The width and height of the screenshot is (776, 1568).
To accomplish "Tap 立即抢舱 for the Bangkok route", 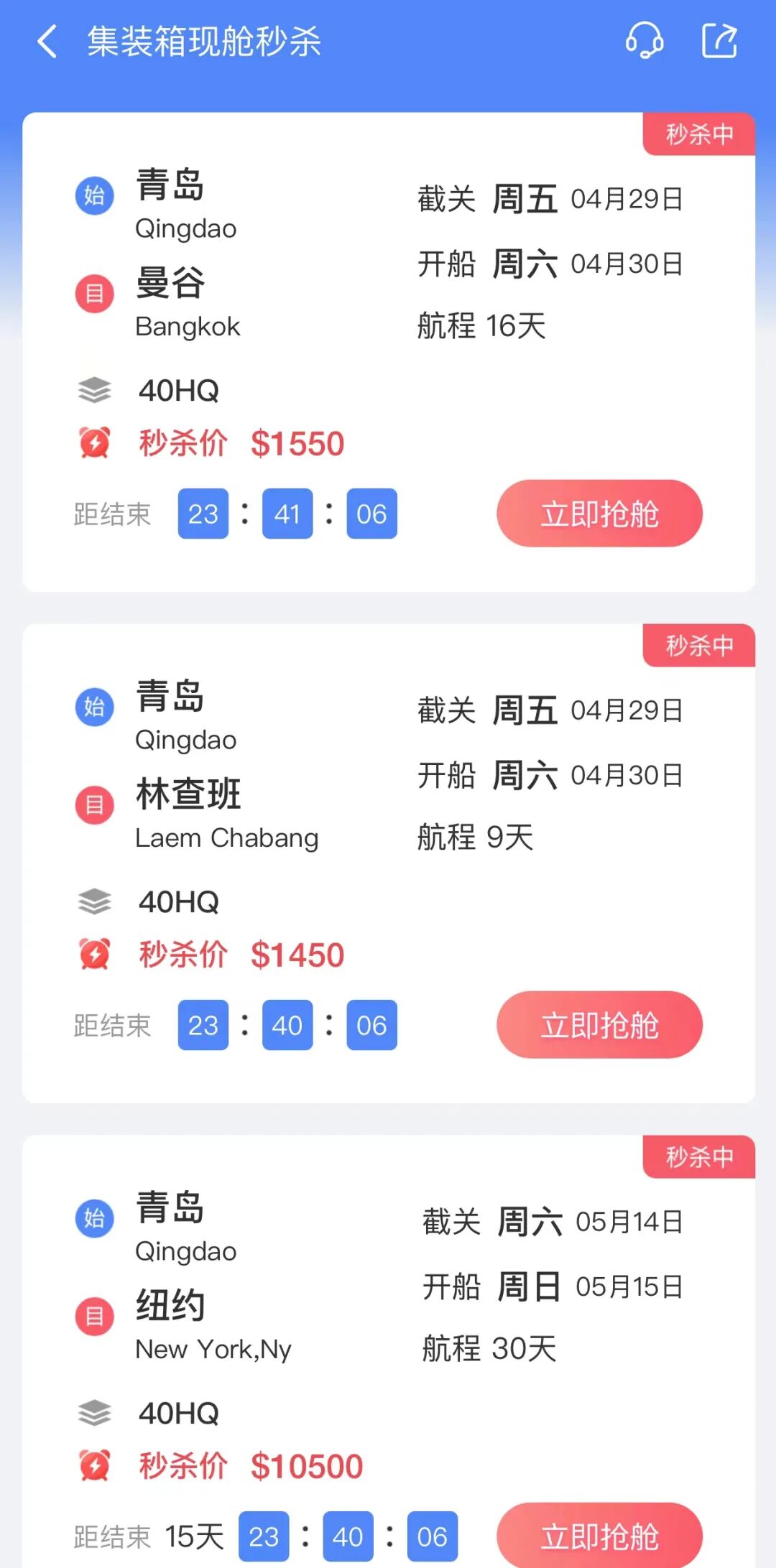I will [x=599, y=514].
